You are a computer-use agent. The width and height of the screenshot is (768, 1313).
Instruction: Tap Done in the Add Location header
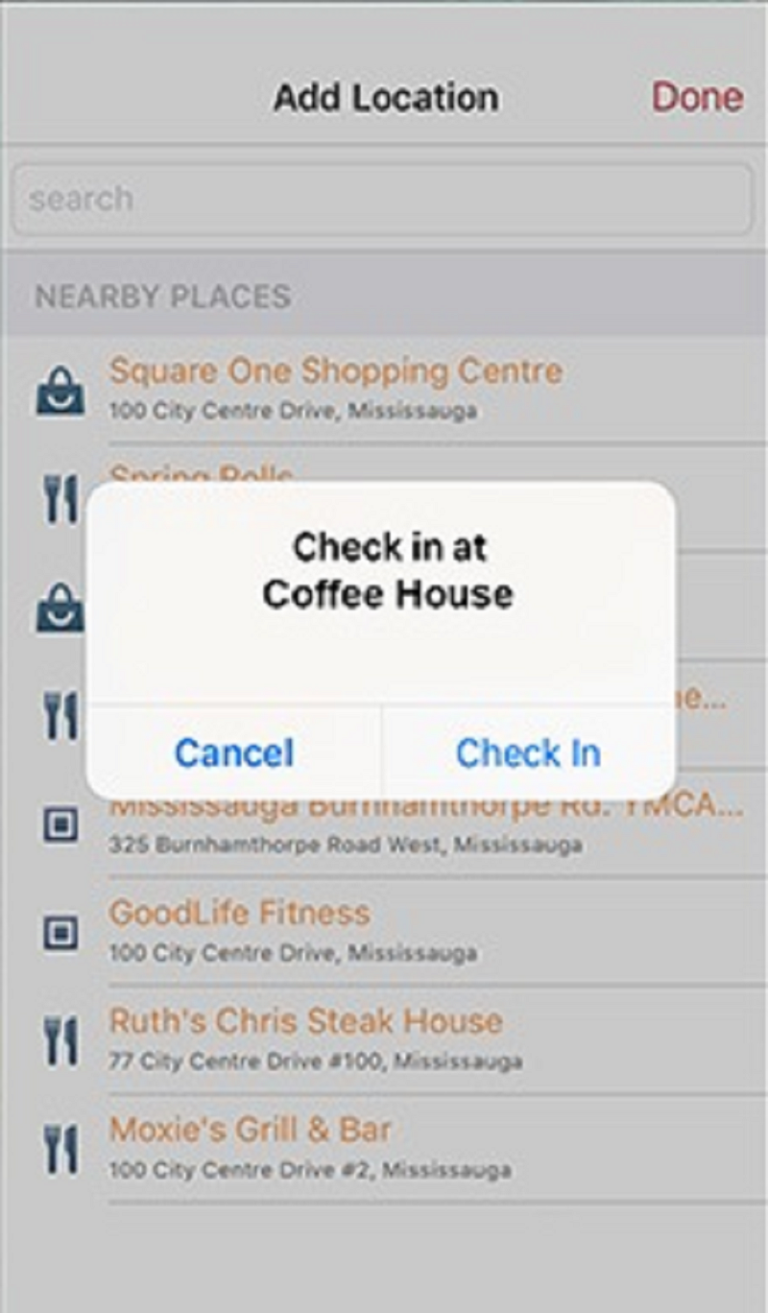point(697,97)
